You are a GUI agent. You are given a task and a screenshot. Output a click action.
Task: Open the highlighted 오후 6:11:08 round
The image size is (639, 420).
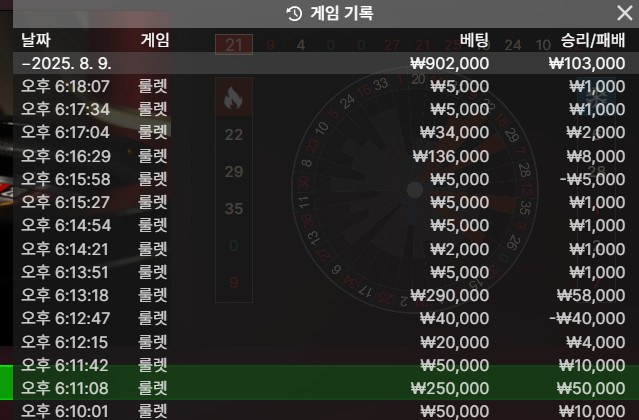coord(320,388)
